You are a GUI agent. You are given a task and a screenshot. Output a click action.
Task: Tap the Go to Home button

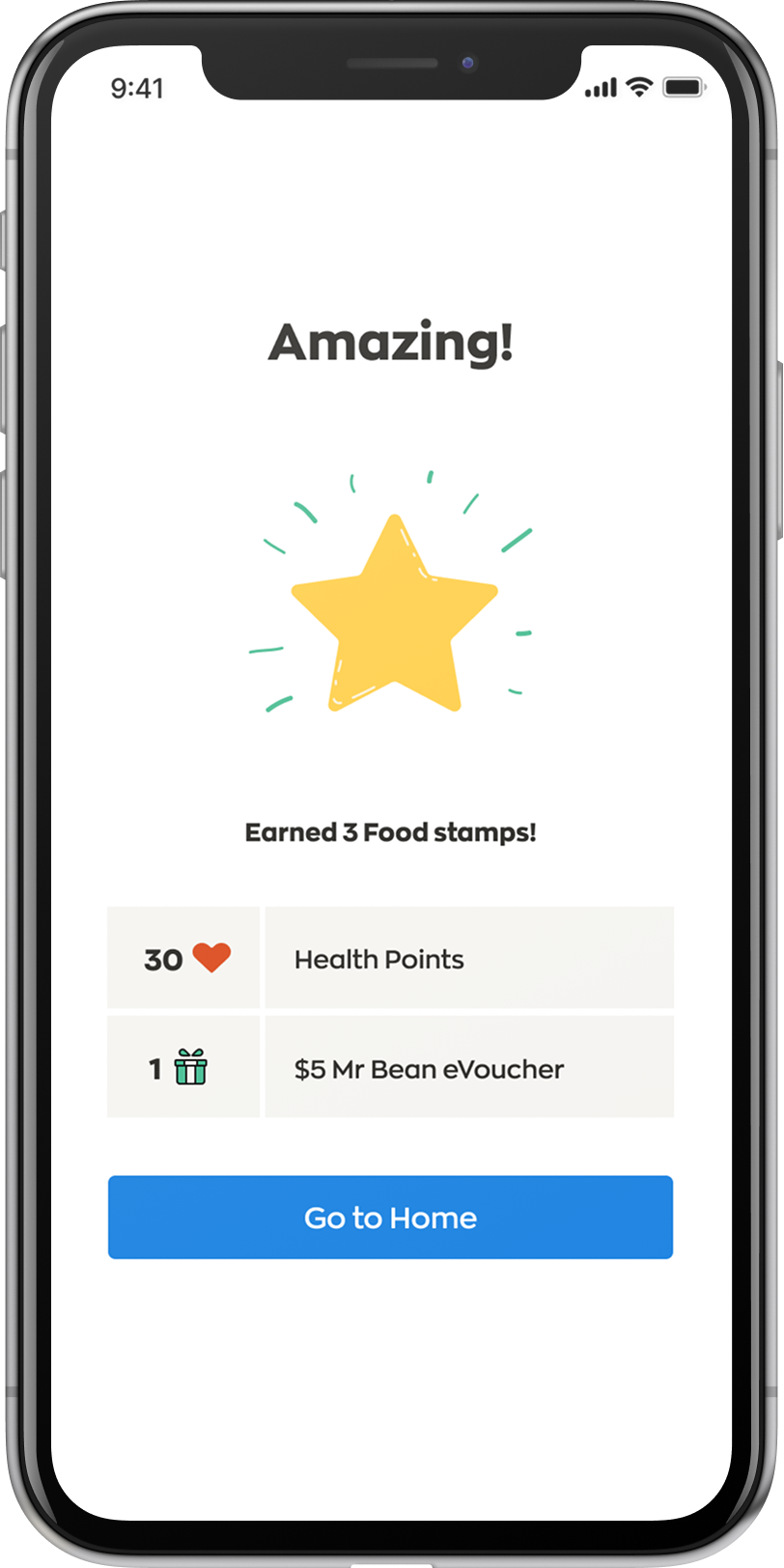[x=390, y=1217]
